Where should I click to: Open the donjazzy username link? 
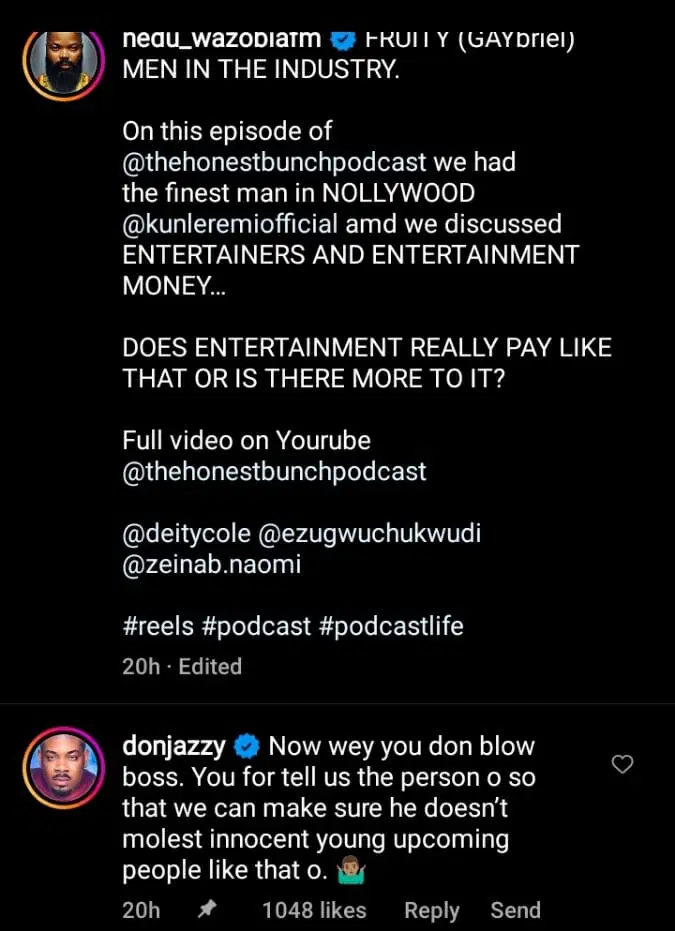point(176,746)
